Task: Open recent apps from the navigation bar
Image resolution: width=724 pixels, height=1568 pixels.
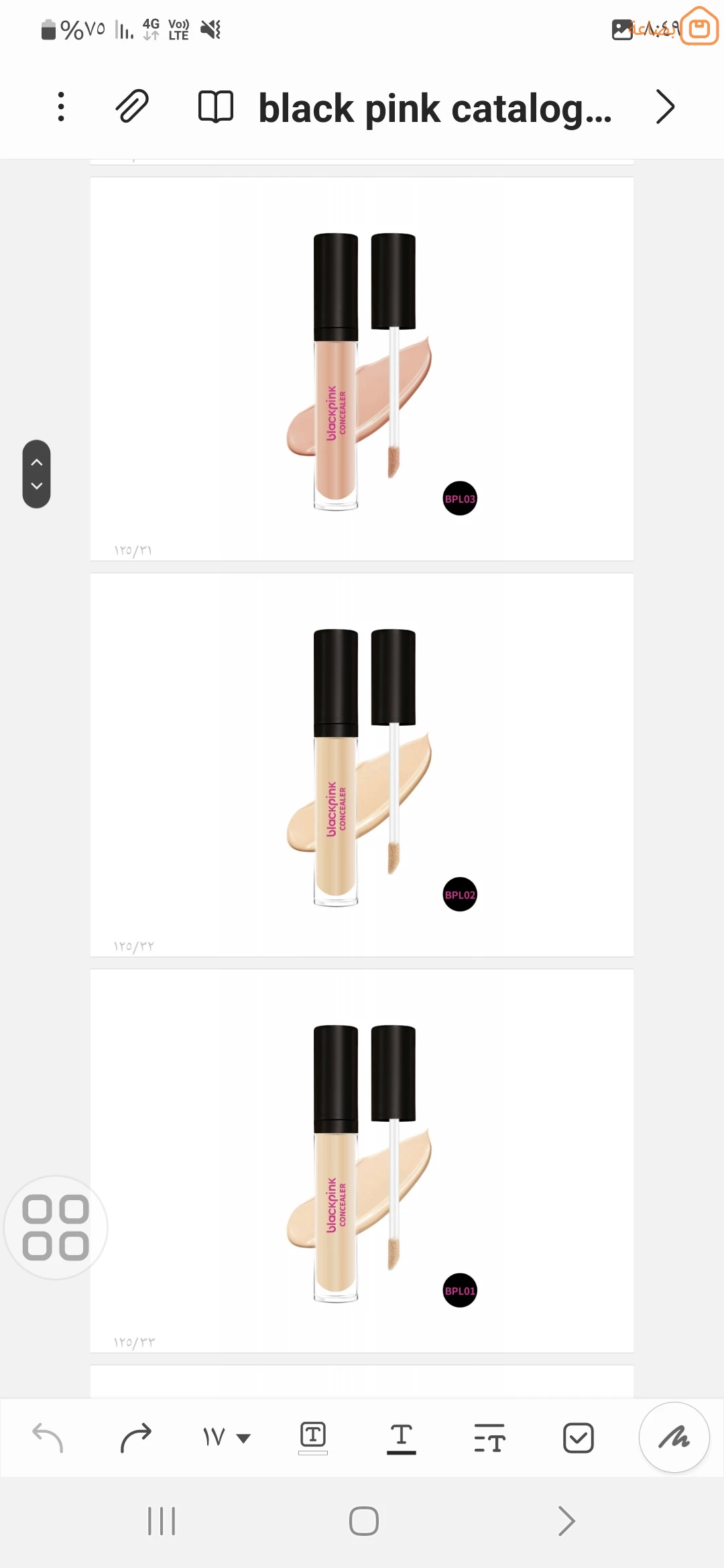Action: coord(162,1521)
